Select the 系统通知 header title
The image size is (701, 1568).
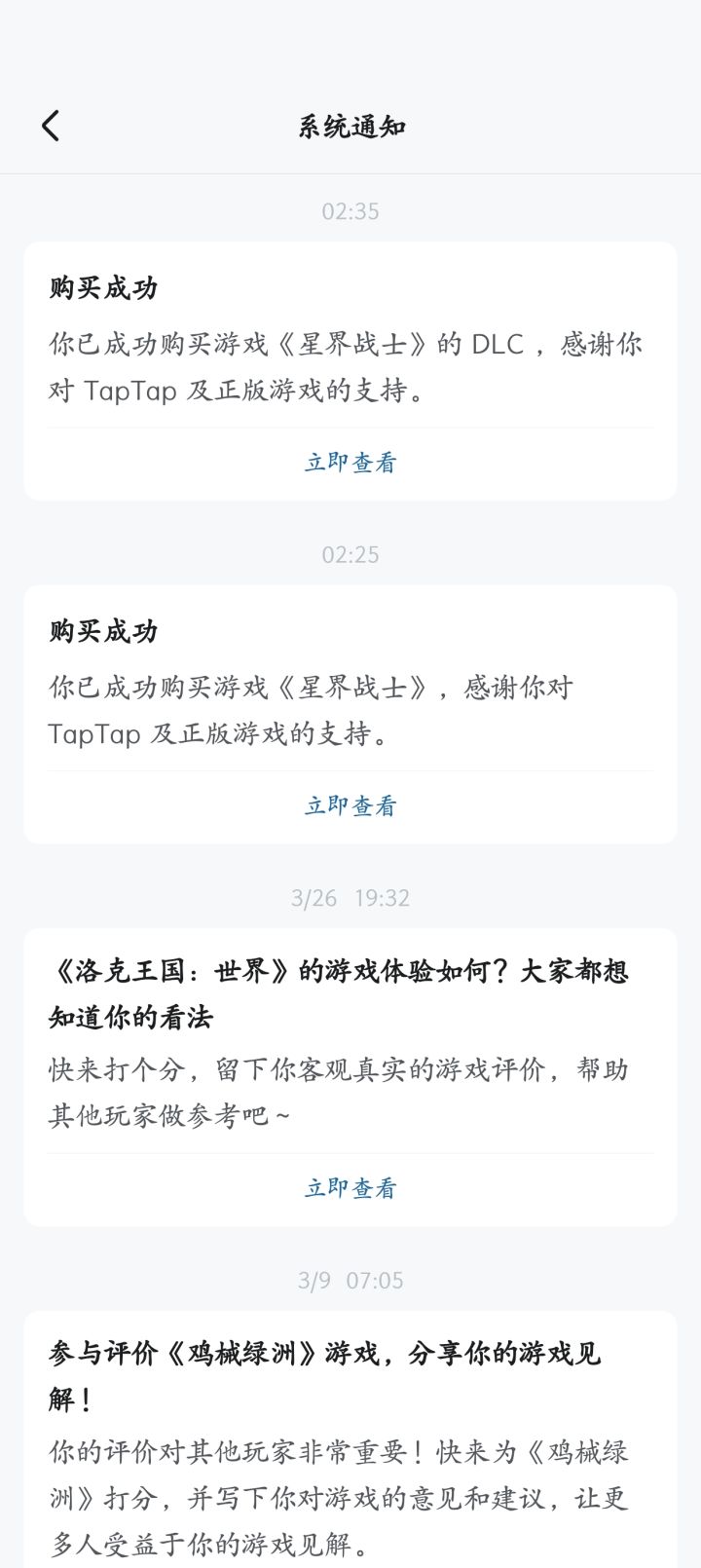[350, 126]
